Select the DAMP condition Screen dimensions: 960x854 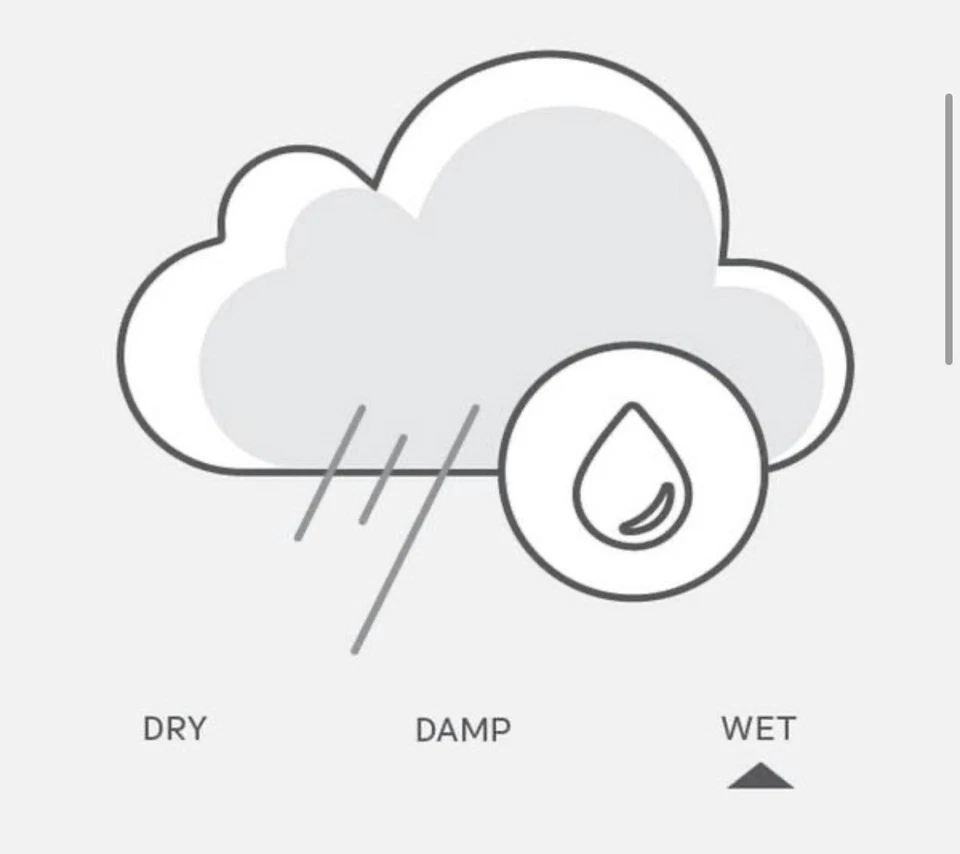[x=463, y=730]
